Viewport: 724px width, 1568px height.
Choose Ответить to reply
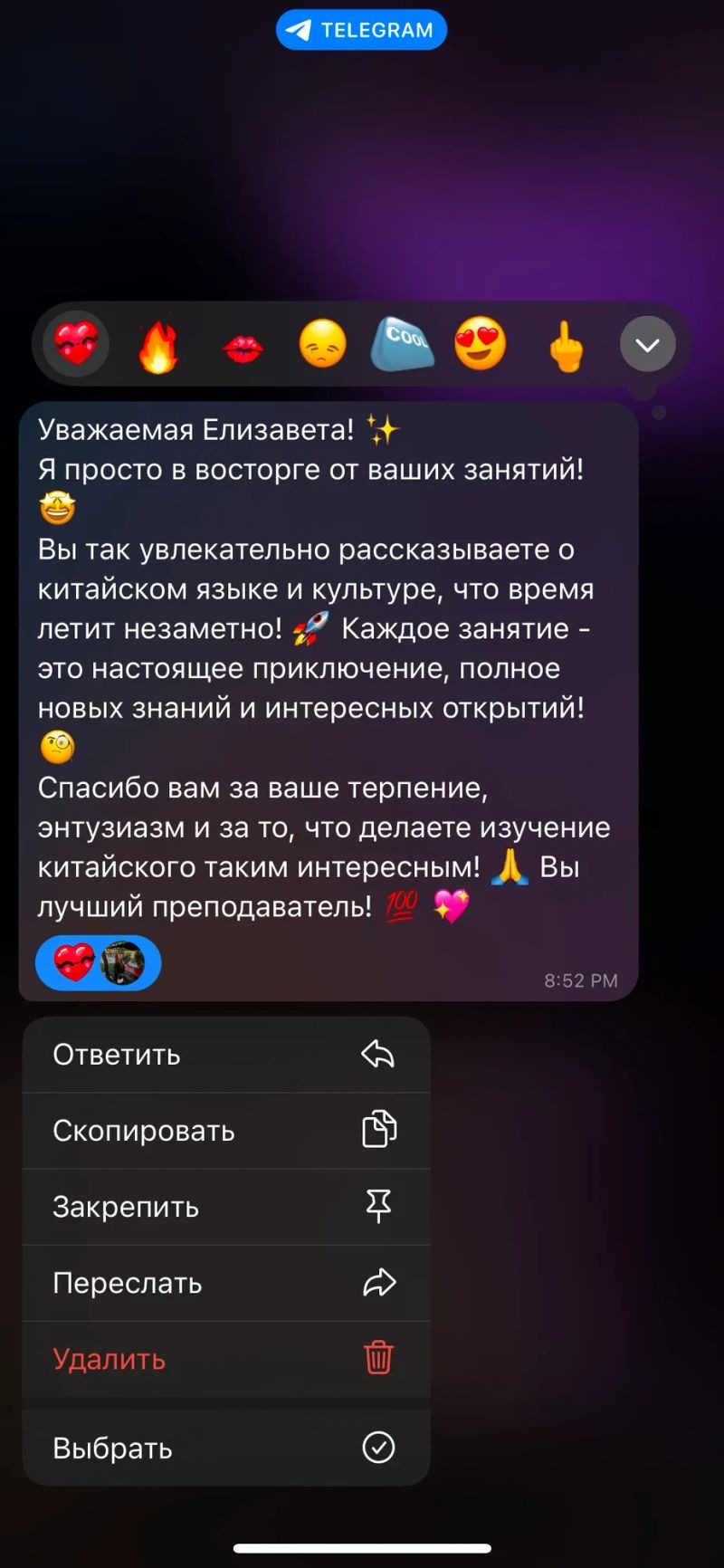[226, 1055]
